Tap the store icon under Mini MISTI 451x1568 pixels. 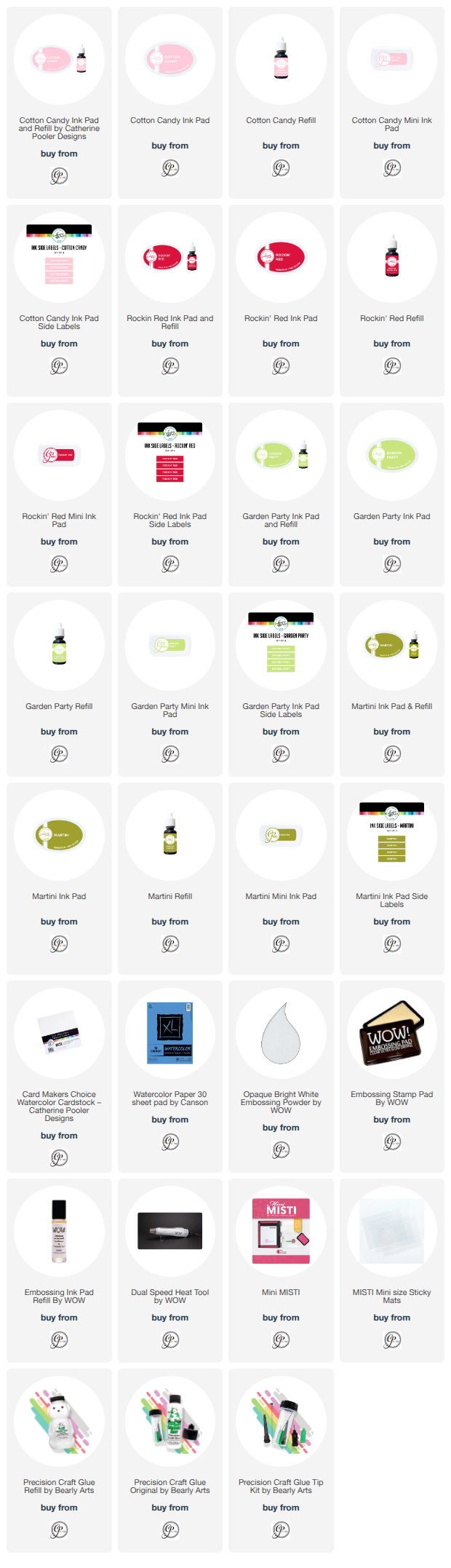[281, 1339]
